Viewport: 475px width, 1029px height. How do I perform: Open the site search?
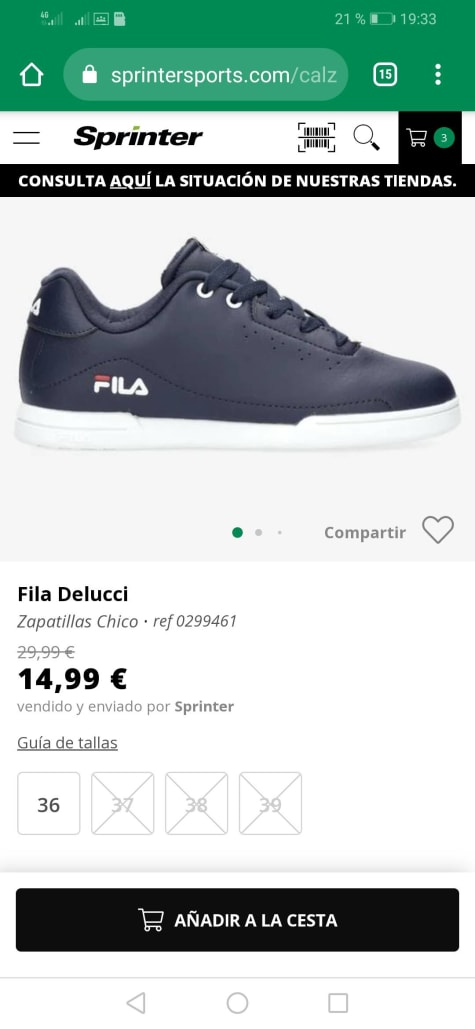[366, 137]
